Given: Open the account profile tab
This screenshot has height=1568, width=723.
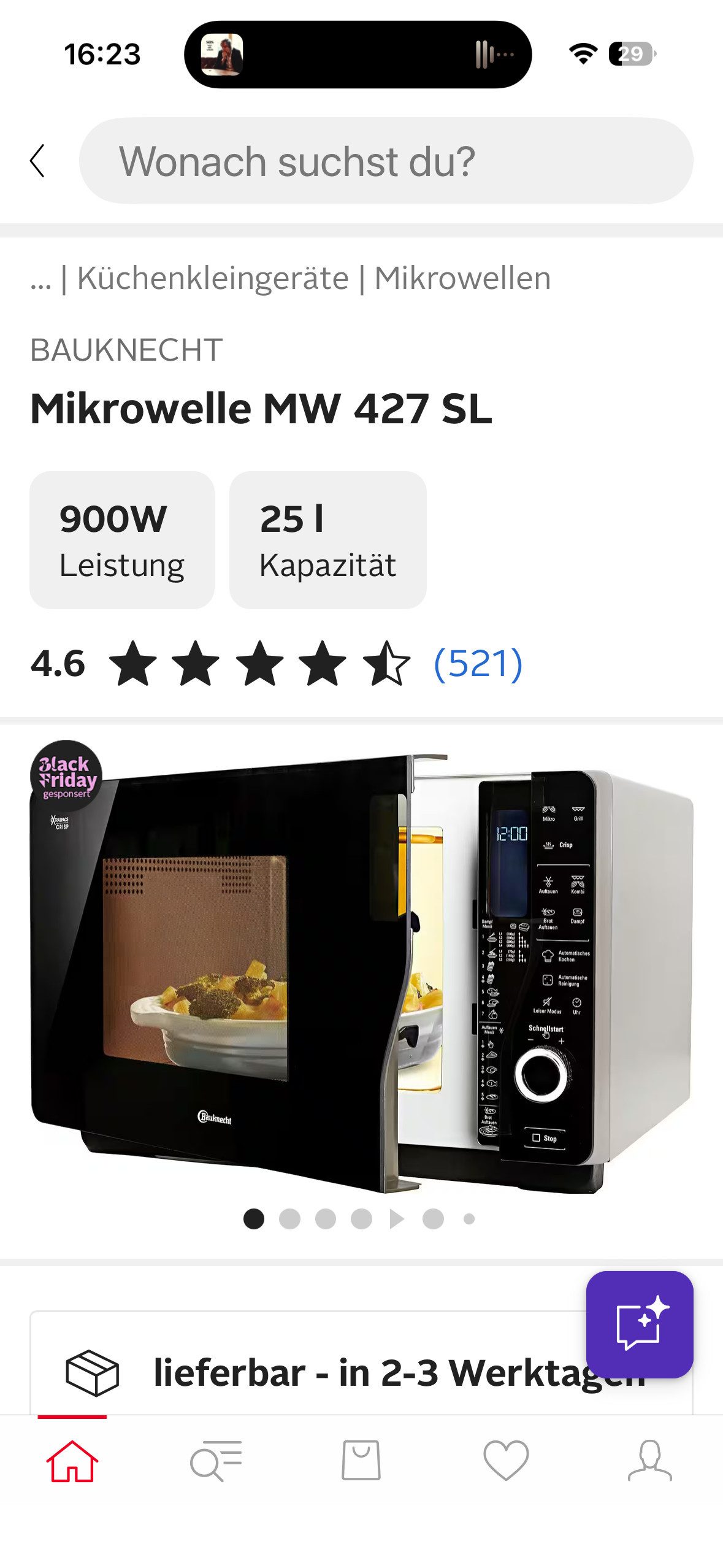Looking at the screenshot, I should coord(650,1461).
